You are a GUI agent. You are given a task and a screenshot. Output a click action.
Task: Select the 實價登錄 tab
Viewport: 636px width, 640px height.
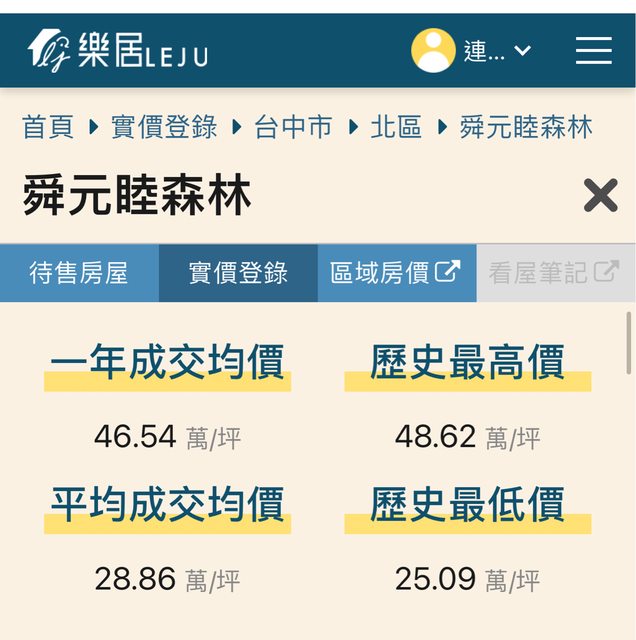[238, 272]
